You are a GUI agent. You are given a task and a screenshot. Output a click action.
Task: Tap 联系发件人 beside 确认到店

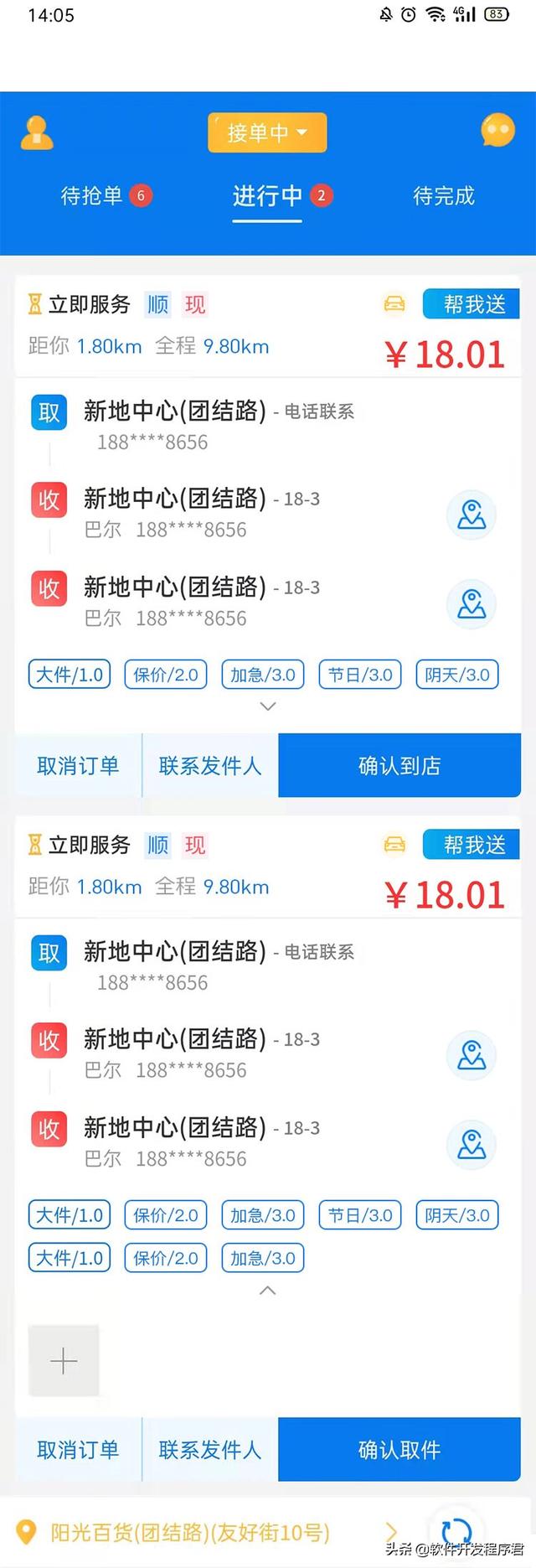[210, 765]
